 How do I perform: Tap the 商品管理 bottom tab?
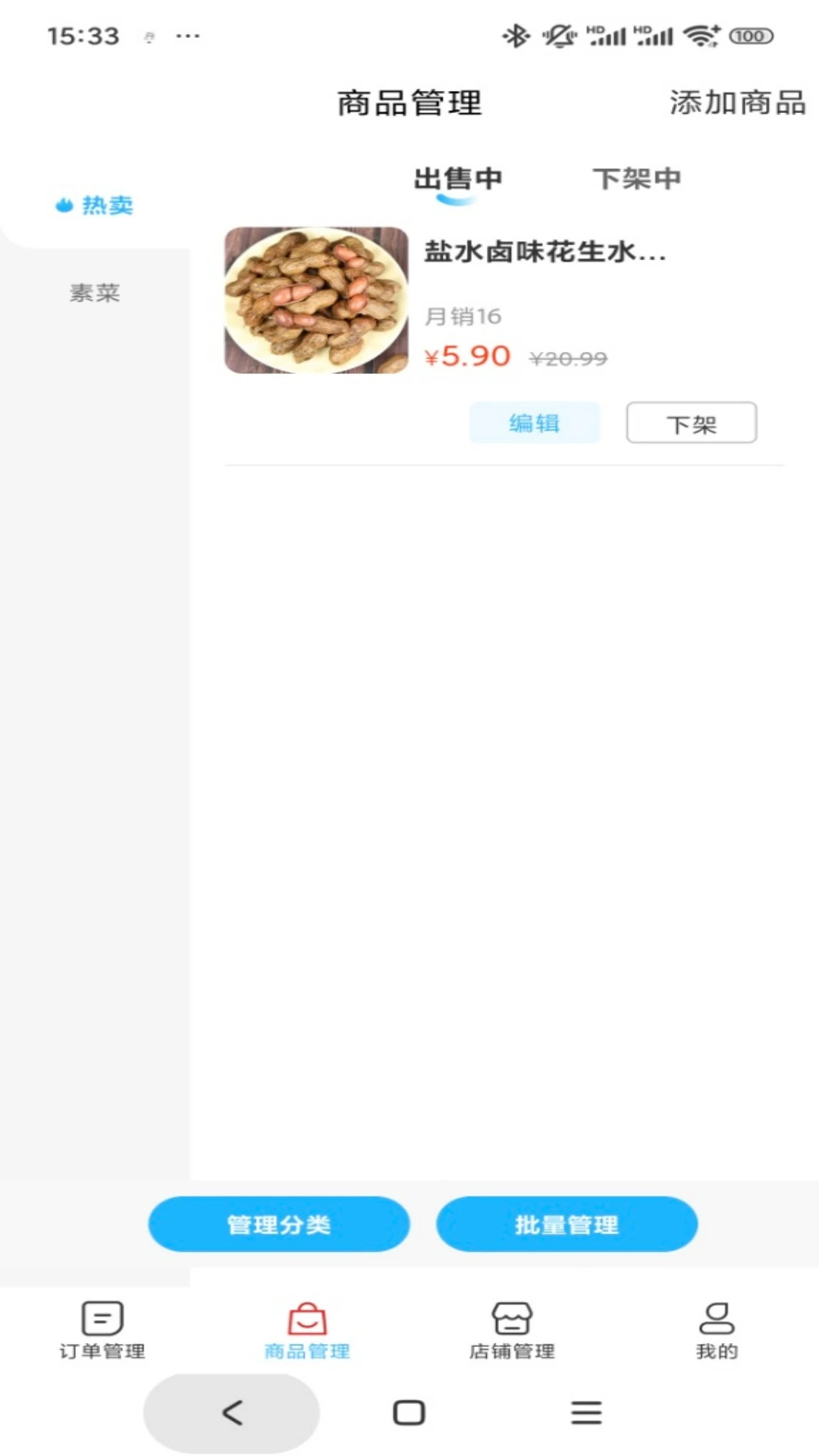[307, 1330]
